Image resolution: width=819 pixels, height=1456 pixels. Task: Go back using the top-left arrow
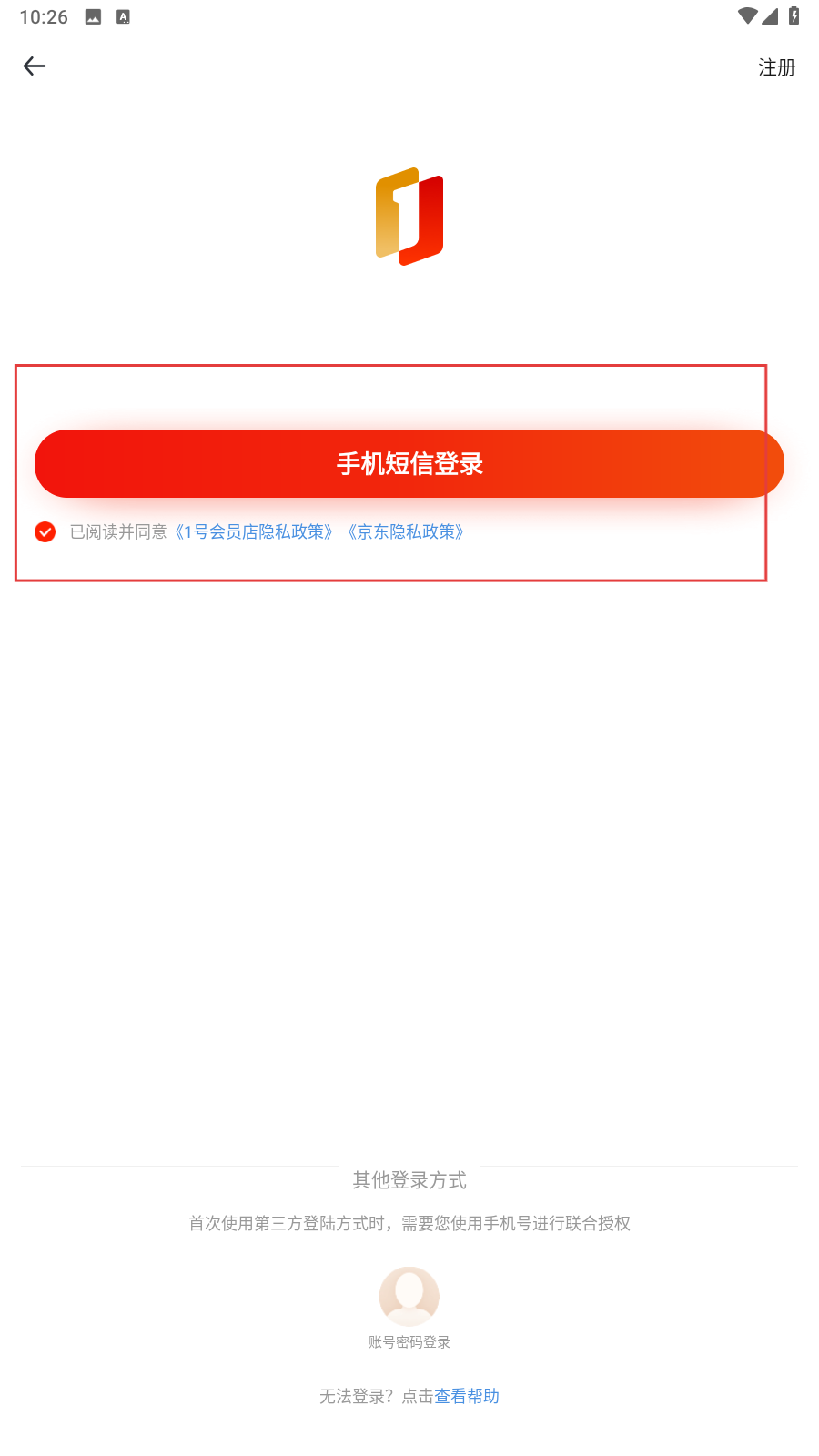35,66
